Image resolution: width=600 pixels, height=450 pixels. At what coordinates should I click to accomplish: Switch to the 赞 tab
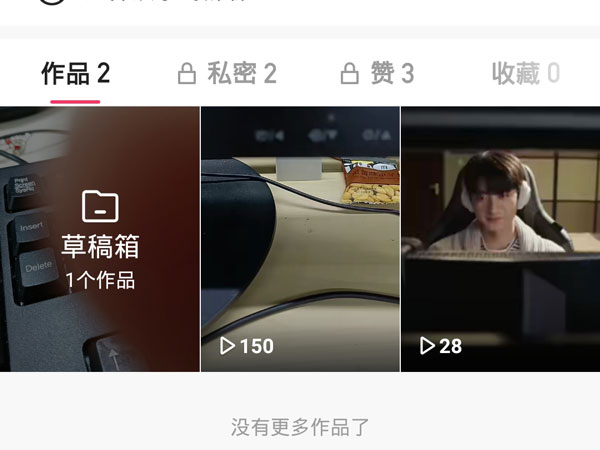377,73
